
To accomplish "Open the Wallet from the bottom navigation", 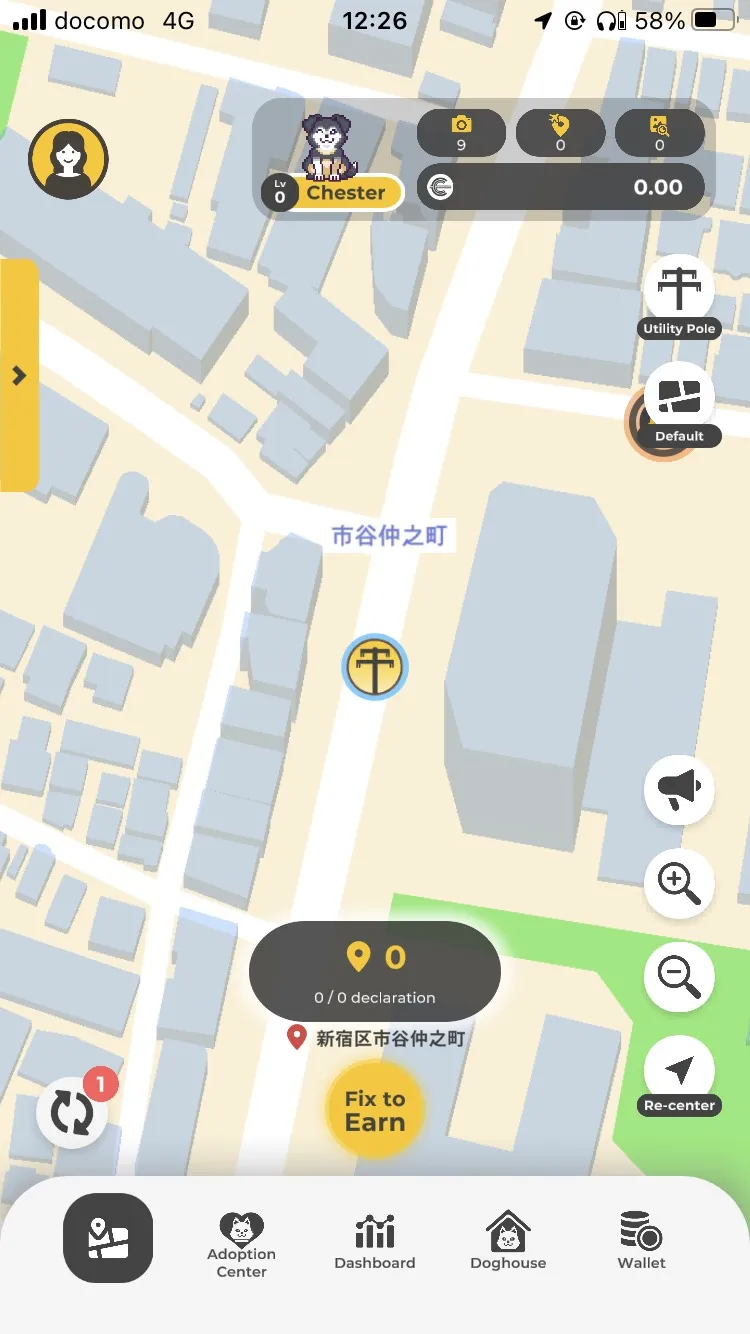I will 641,1240.
